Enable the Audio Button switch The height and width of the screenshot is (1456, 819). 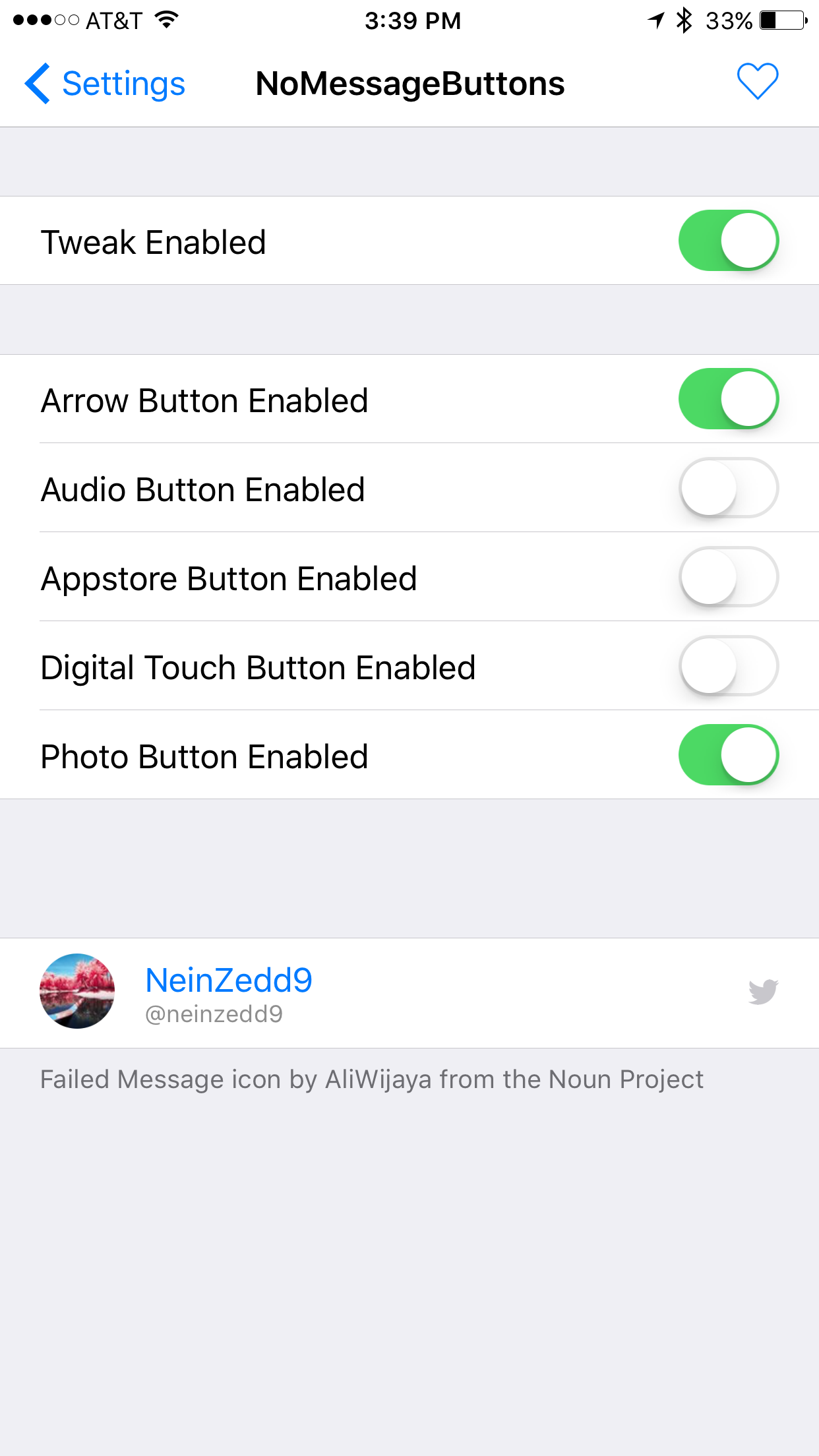(x=729, y=488)
